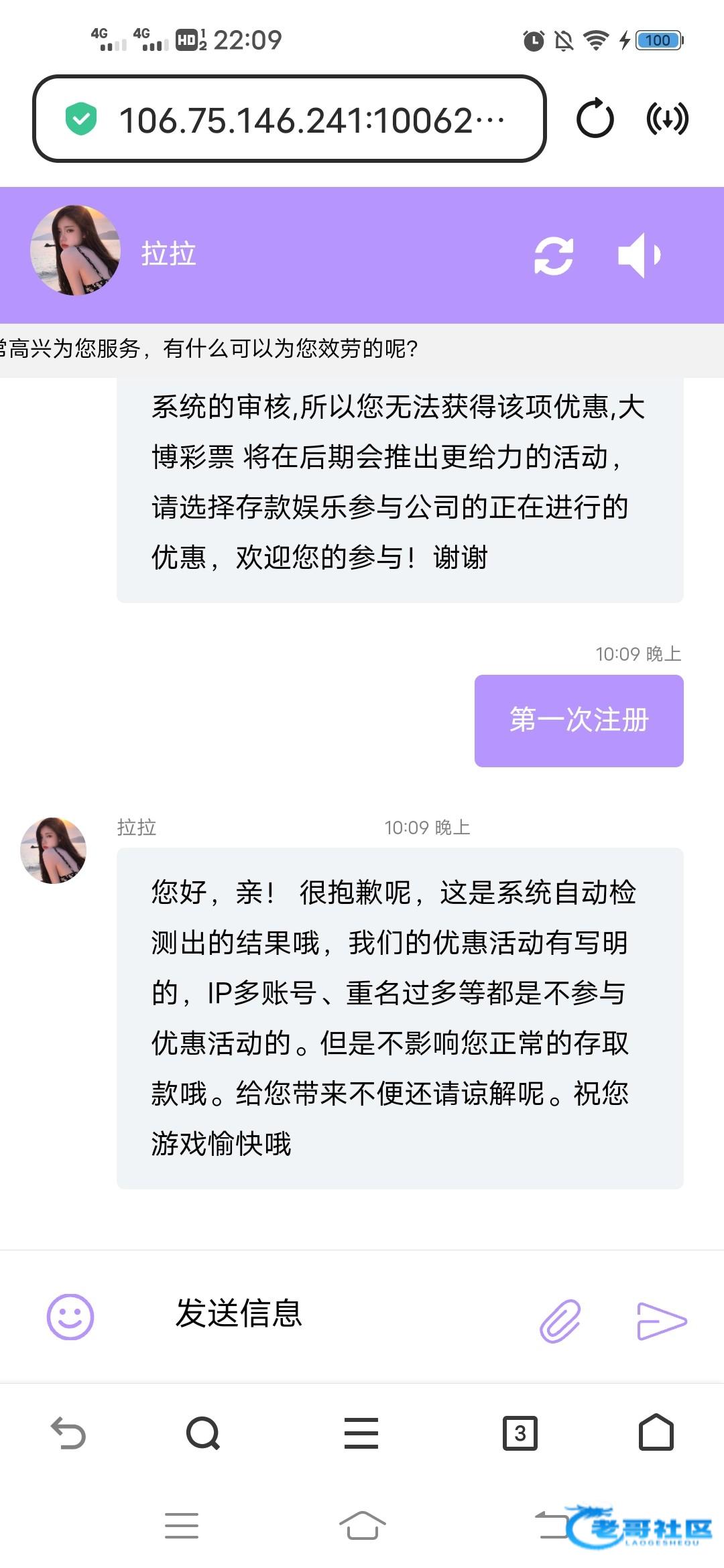Open the browser menu
724x1568 pixels.
point(361,1433)
